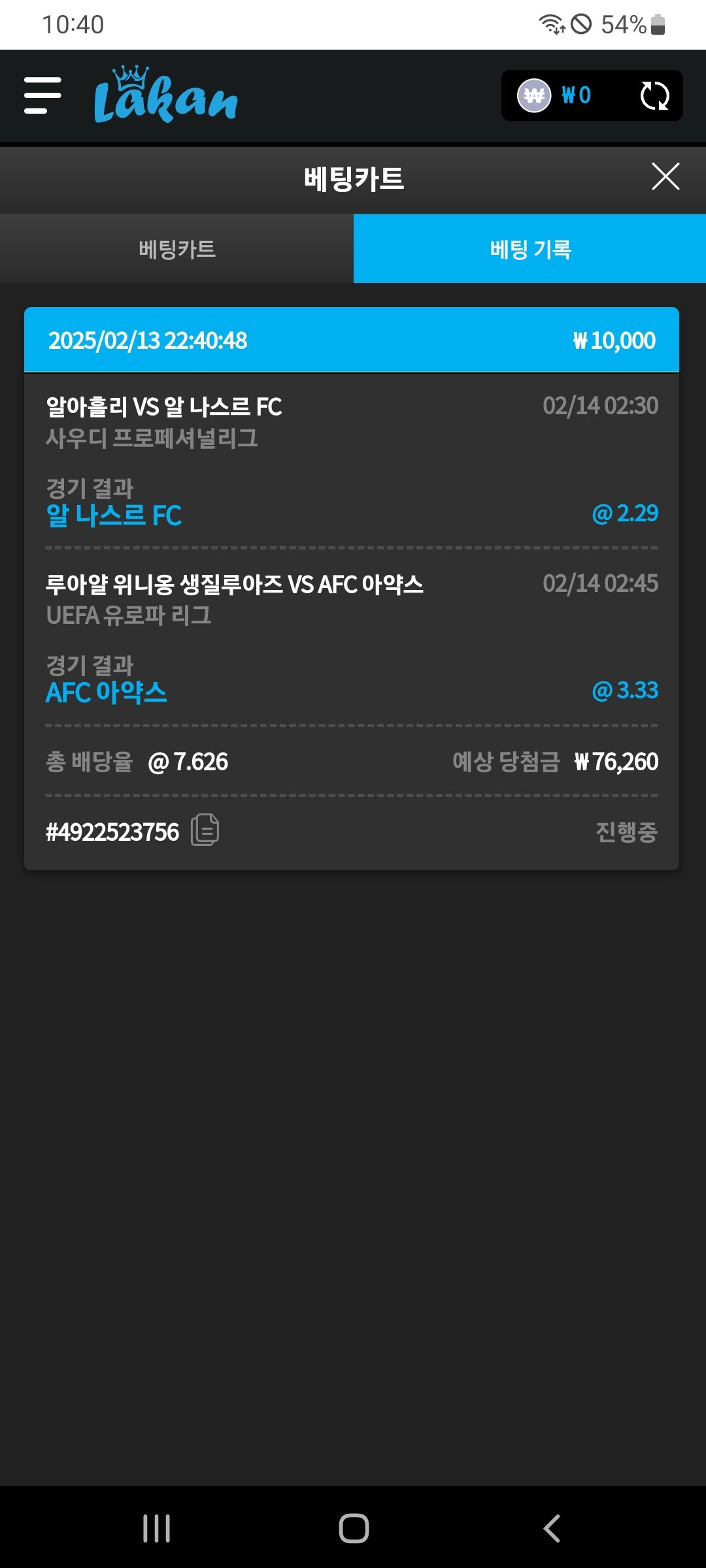Go to the system home screen
This screenshot has height=1568, width=706.
click(x=354, y=1528)
